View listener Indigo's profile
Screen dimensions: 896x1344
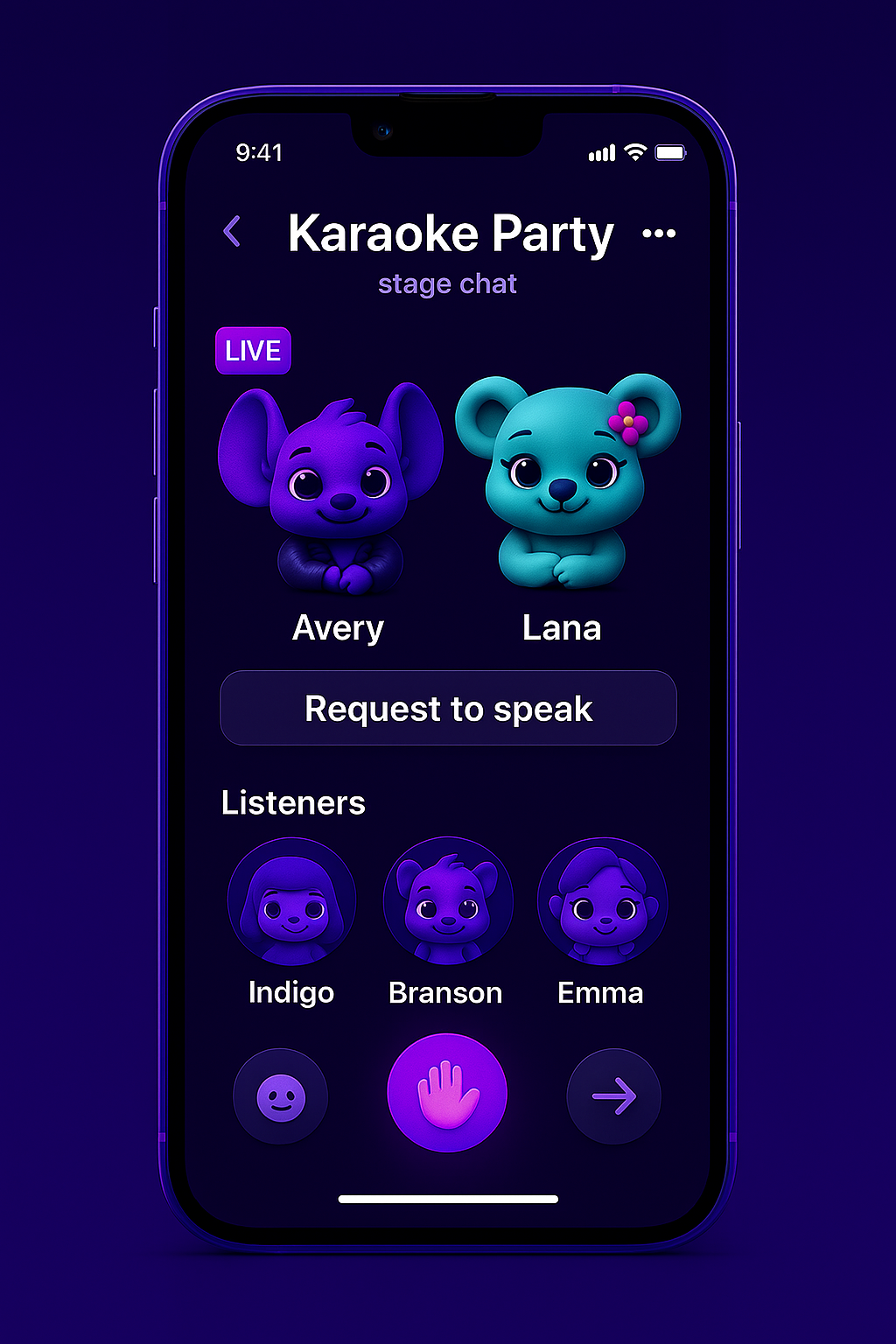pos(291,903)
